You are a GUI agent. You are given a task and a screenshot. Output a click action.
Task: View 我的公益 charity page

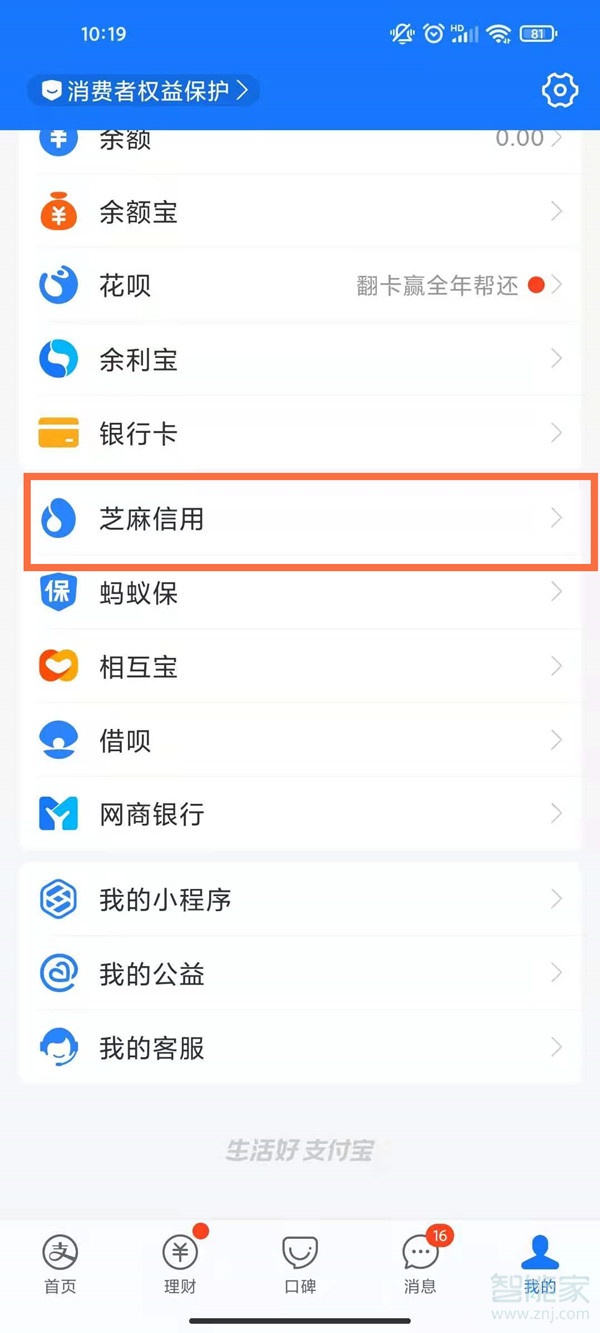pos(300,973)
